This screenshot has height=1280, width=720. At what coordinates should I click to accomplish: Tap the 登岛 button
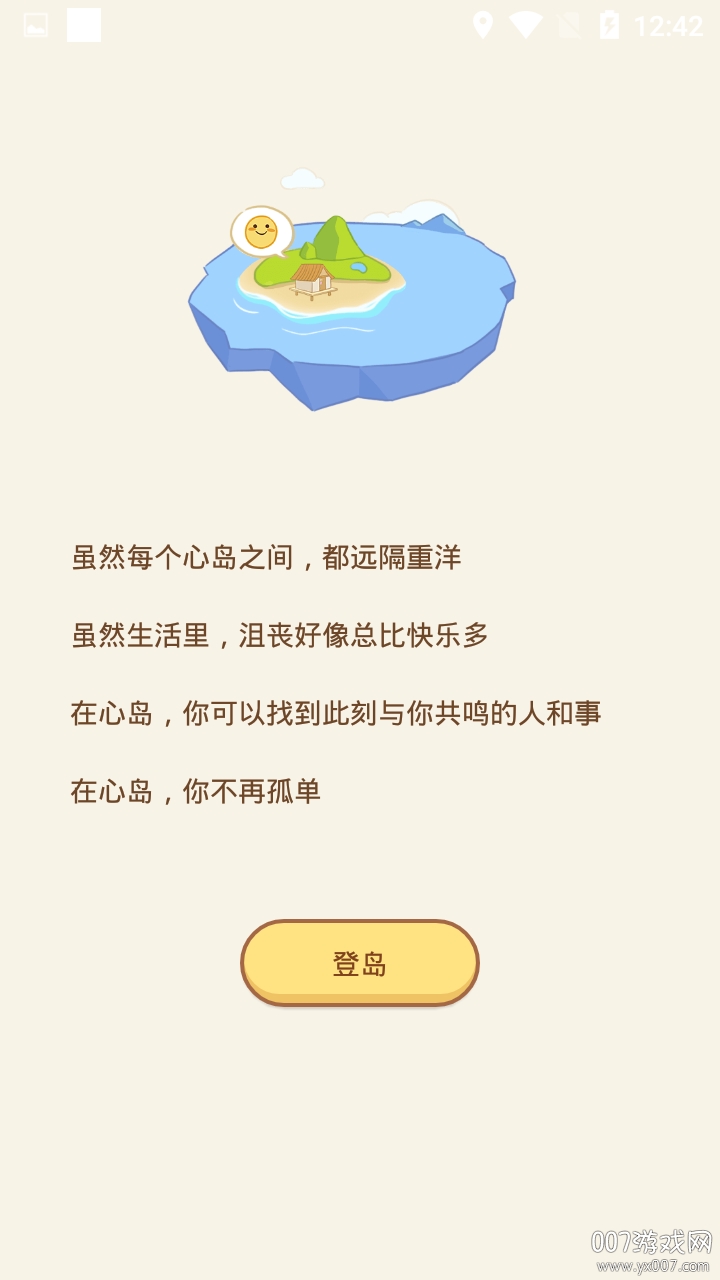click(x=360, y=963)
